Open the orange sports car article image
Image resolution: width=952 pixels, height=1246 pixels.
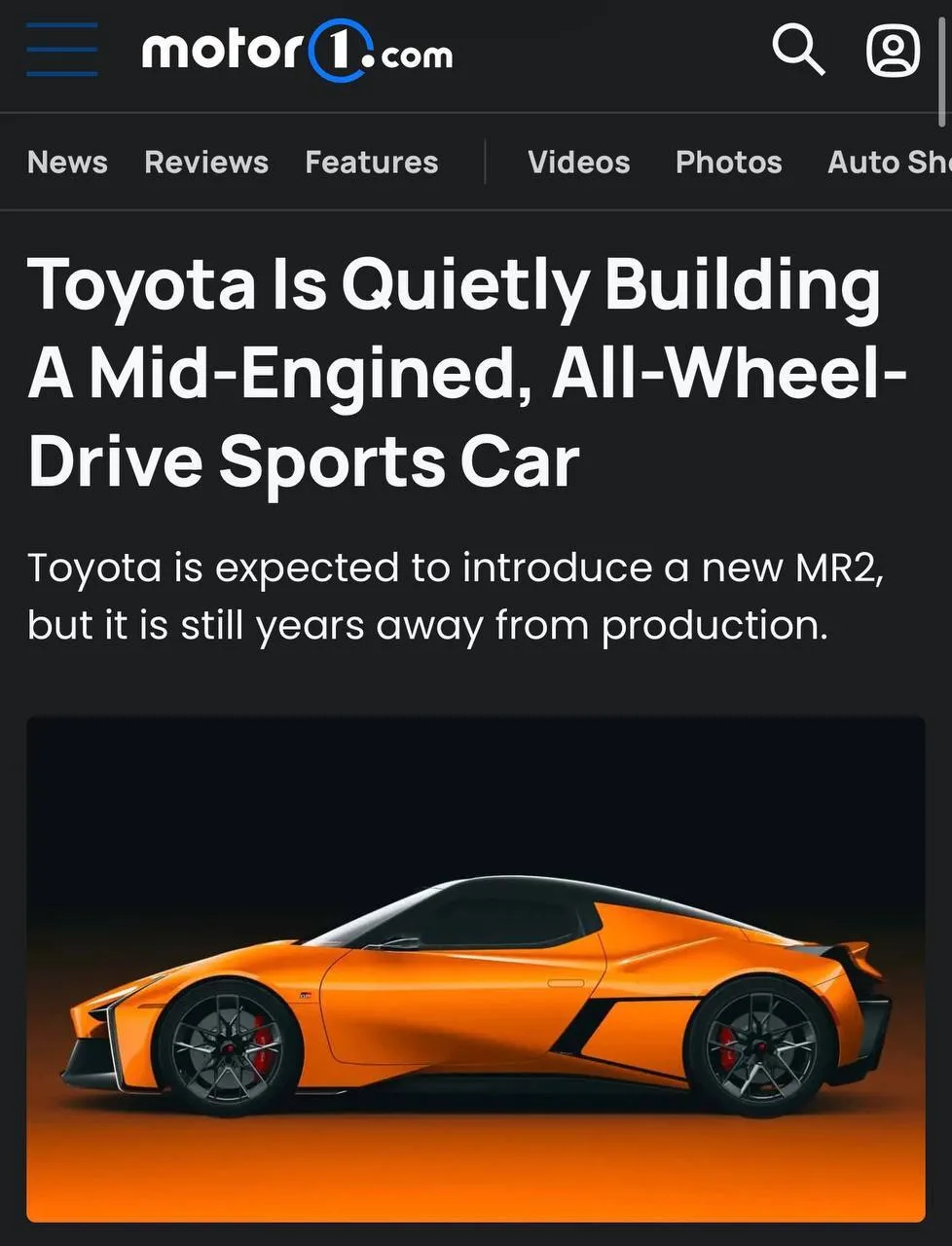476,970
